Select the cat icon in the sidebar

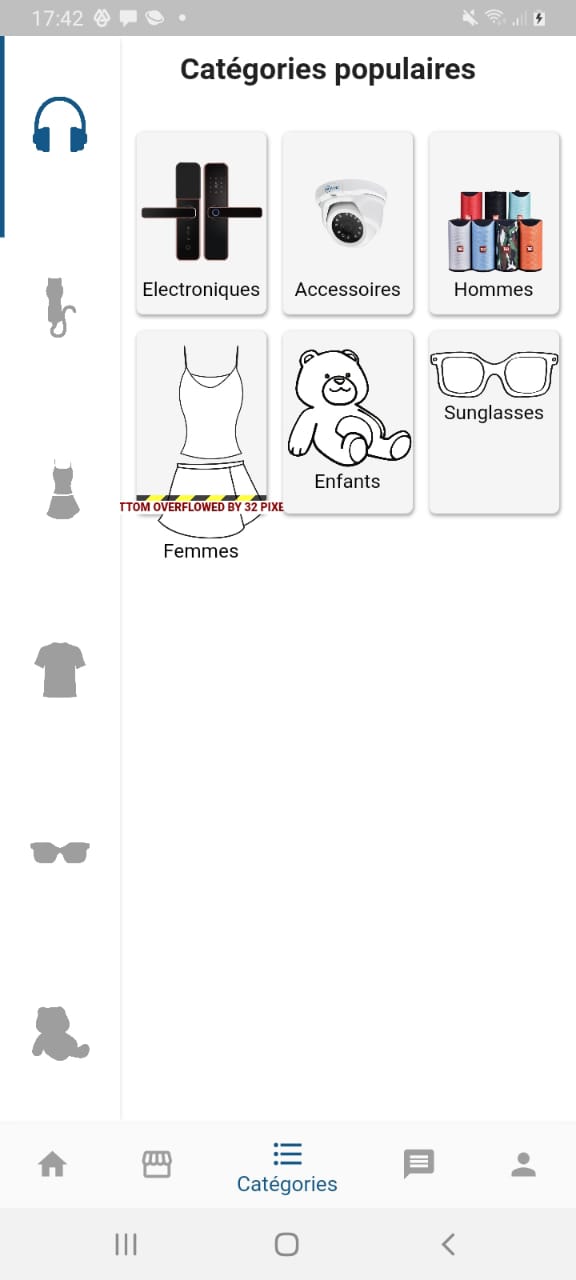tap(60, 307)
